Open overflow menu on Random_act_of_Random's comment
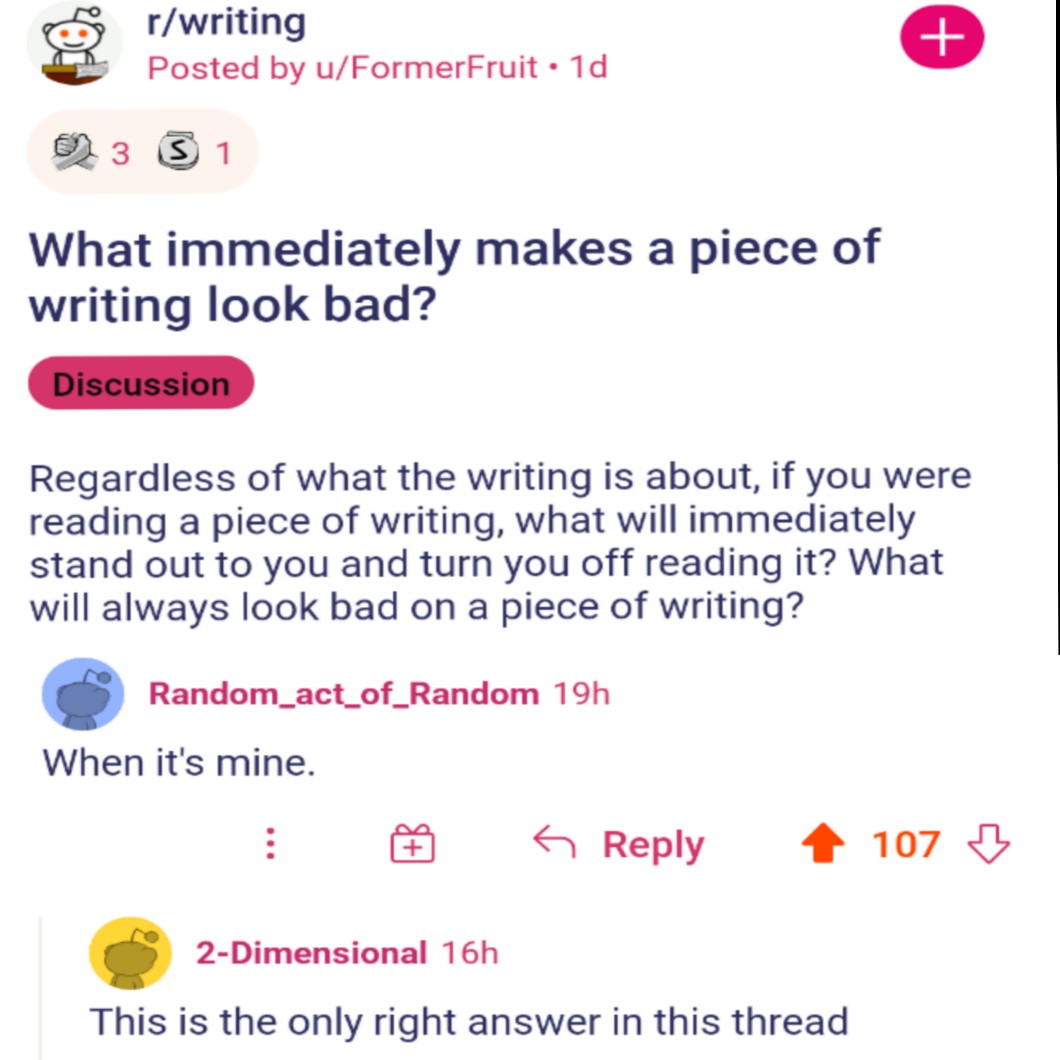 [270, 844]
